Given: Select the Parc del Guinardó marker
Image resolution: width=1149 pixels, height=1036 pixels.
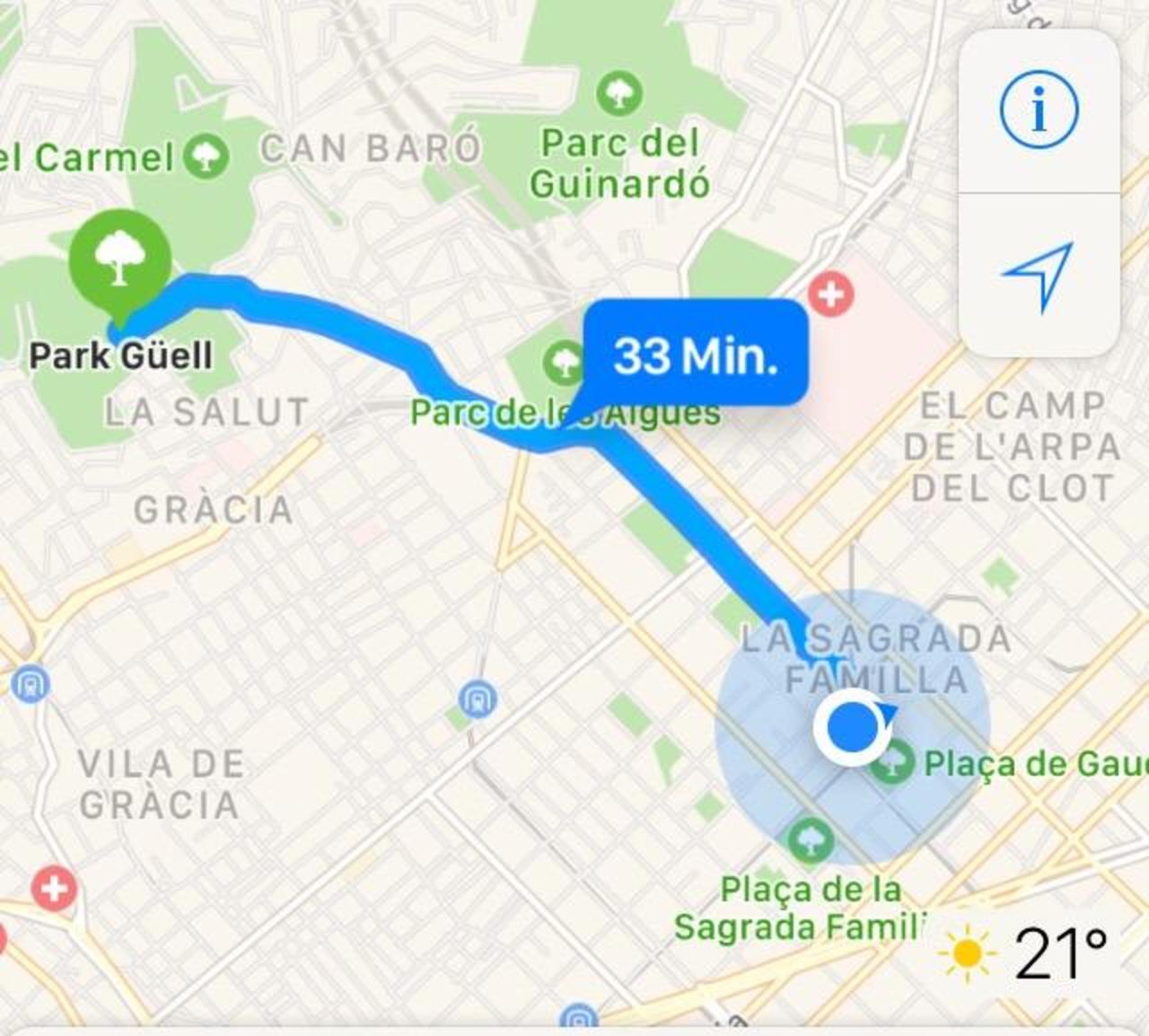Looking at the screenshot, I should pyautogui.click(x=619, y=92).
